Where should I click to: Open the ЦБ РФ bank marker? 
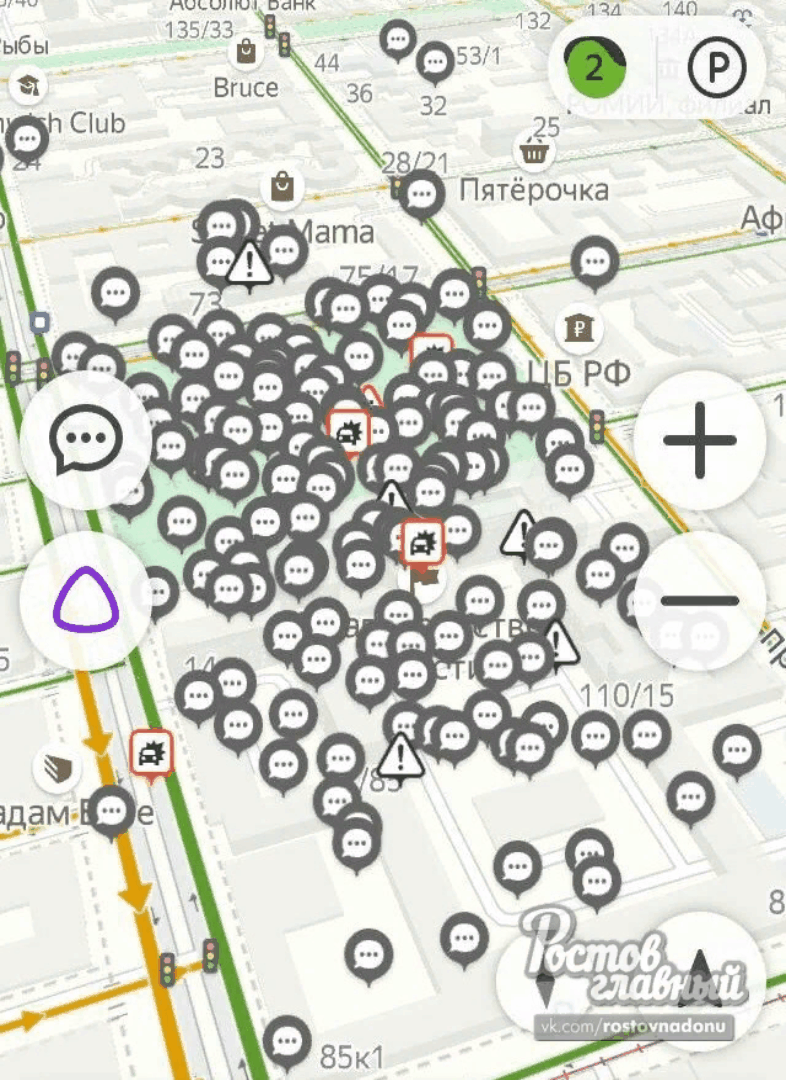point(578,327)
